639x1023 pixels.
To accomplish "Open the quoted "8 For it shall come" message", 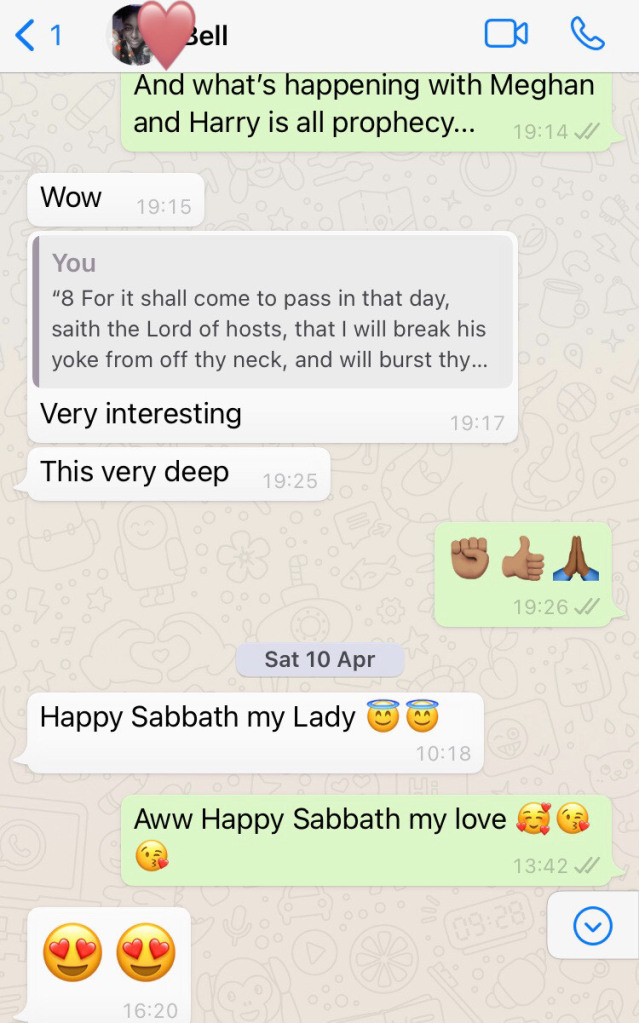I will [273, 313].
